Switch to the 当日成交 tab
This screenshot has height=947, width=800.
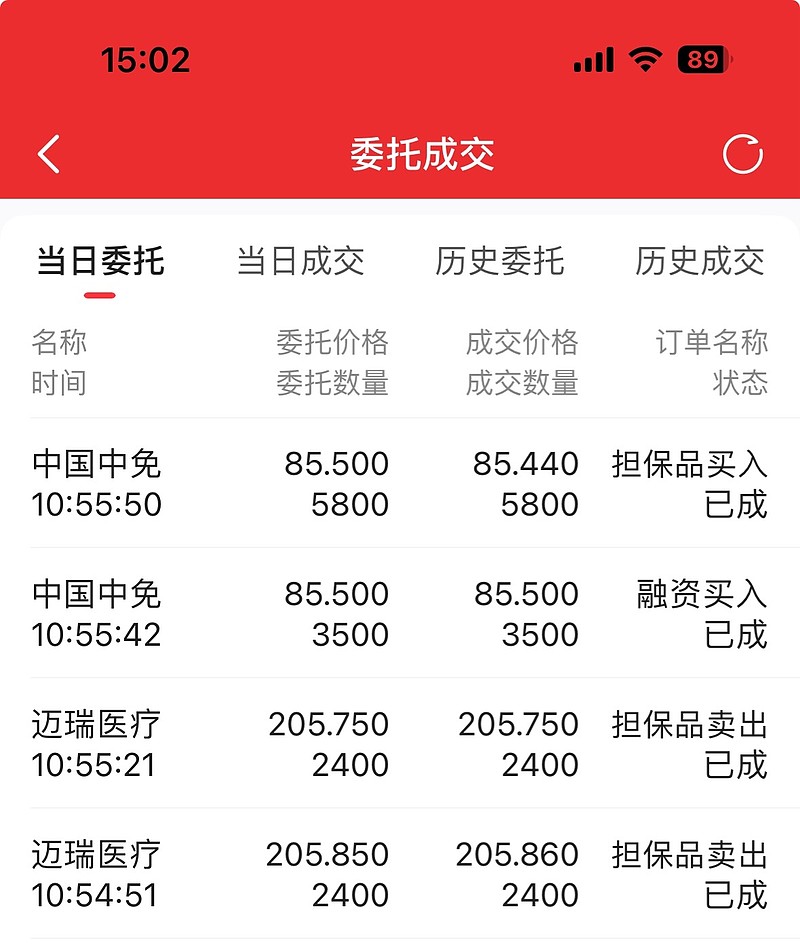click(x=301, y=262)
